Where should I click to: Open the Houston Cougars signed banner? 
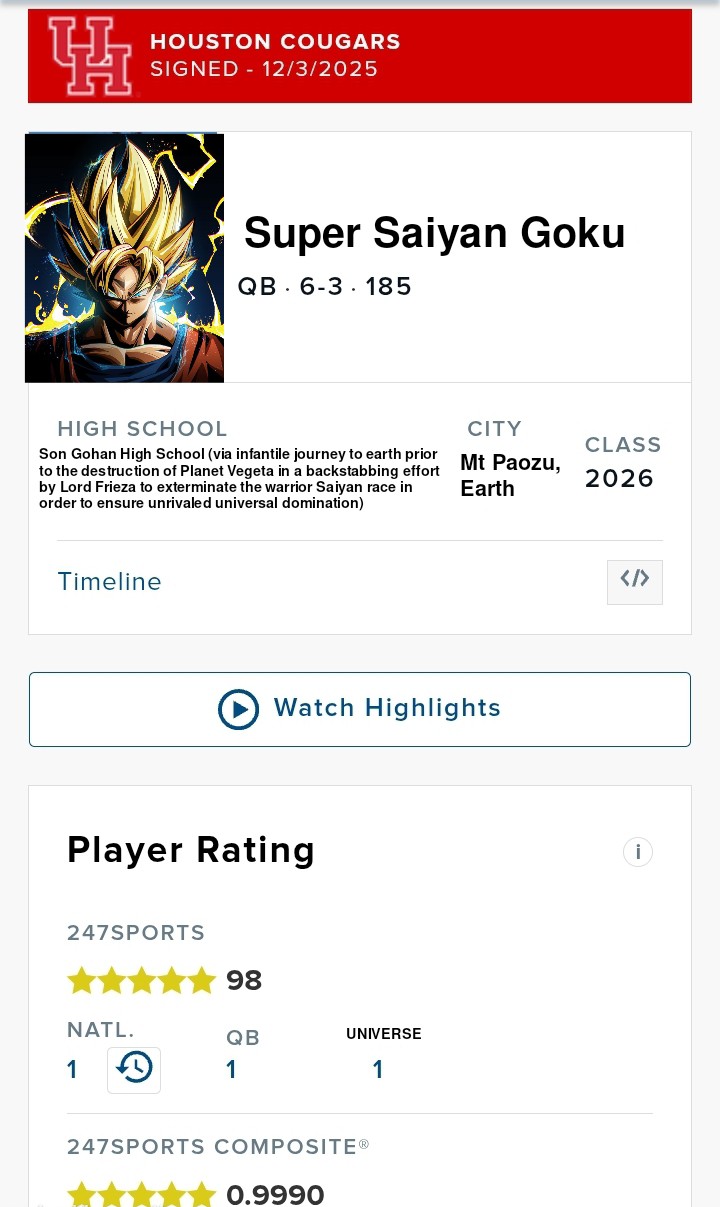click(360, 56)
